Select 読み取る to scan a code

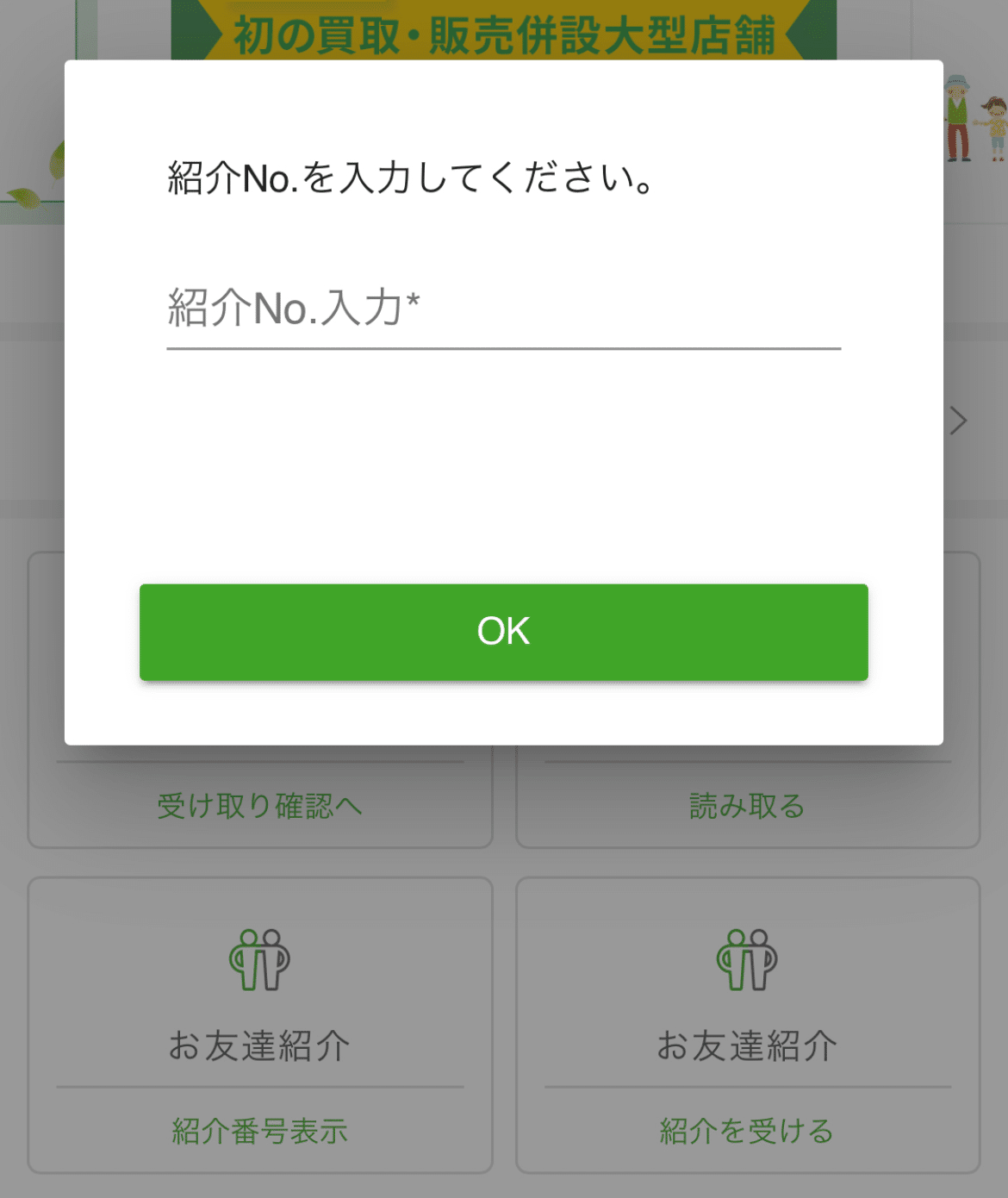[x=746, y=807]
